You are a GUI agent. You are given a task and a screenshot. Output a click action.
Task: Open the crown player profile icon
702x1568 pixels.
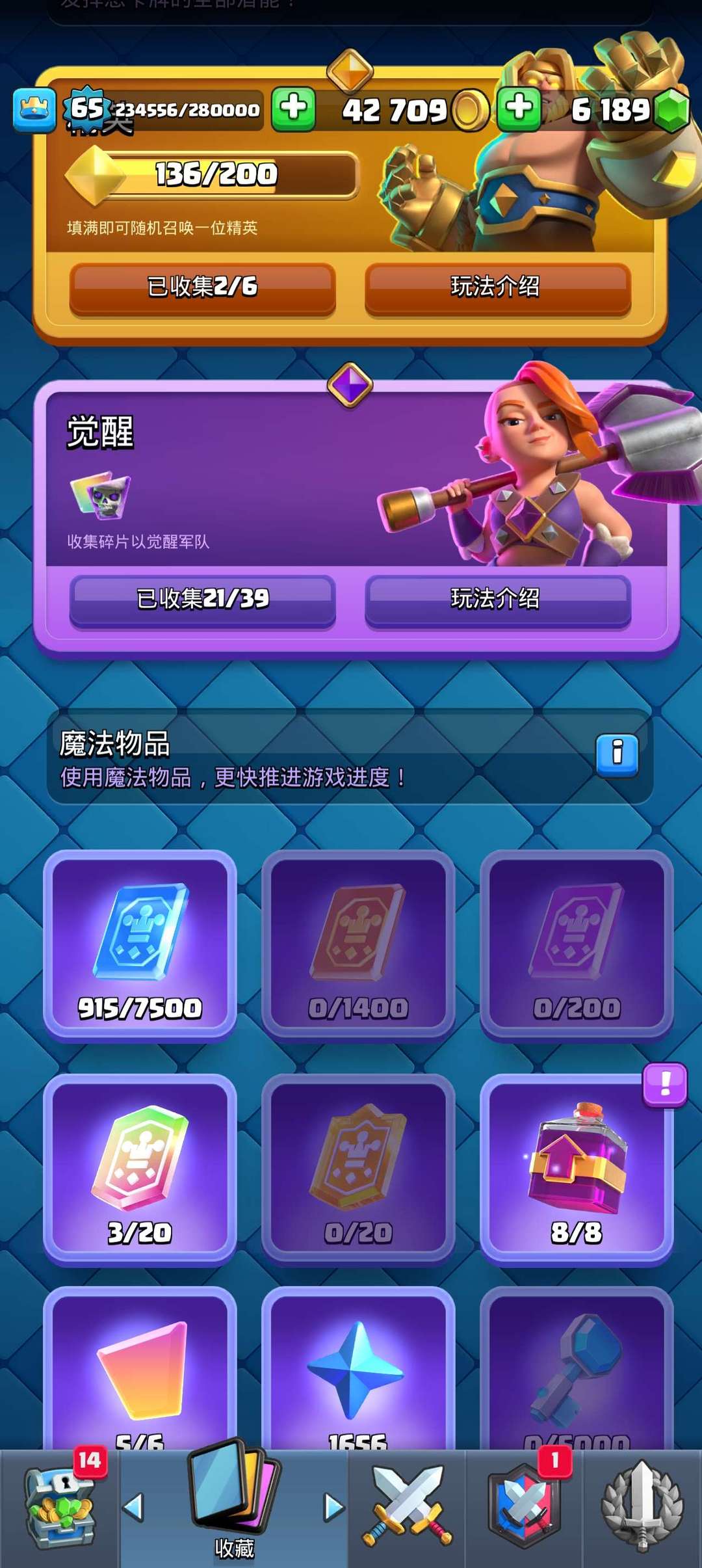(x=34, y=109)
